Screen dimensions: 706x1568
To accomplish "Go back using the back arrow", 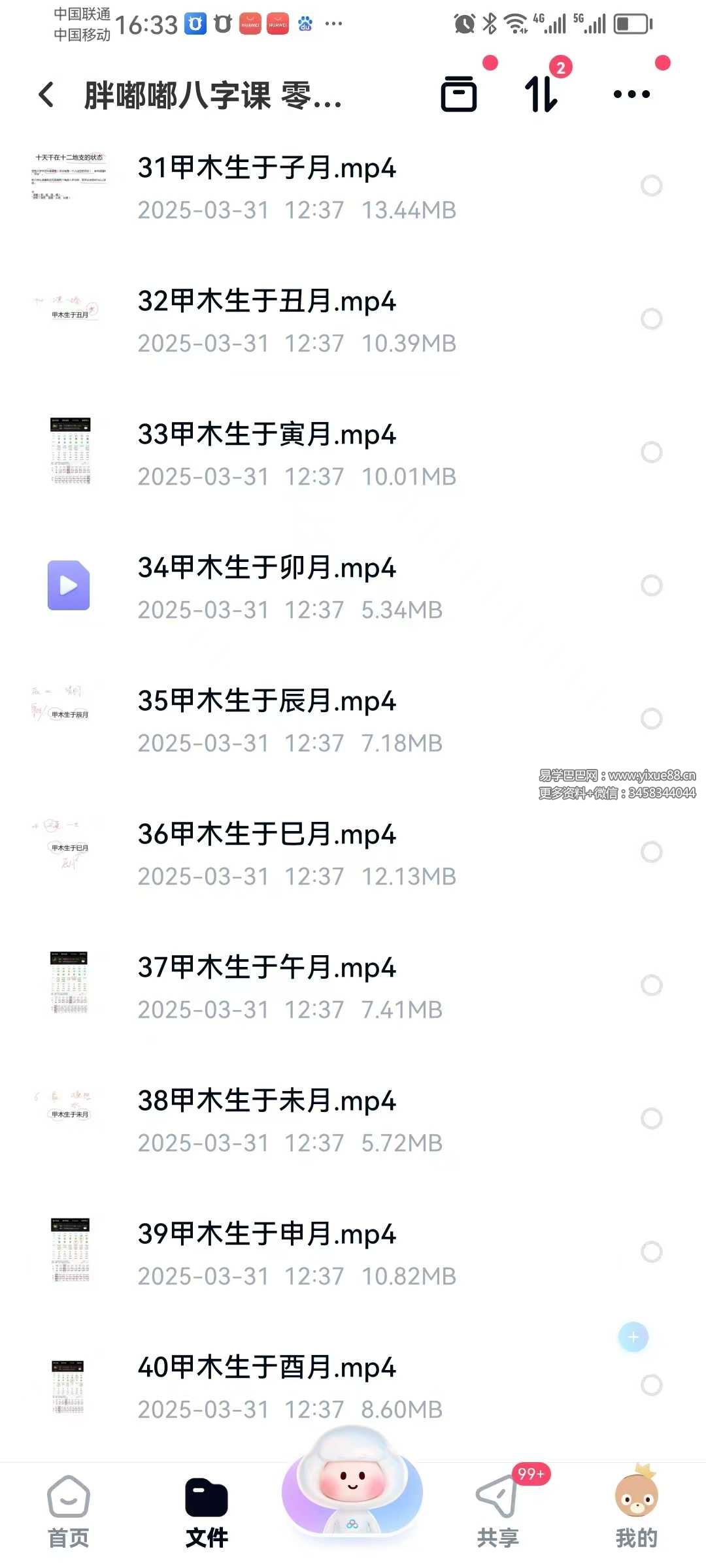I will pos(46,95).
